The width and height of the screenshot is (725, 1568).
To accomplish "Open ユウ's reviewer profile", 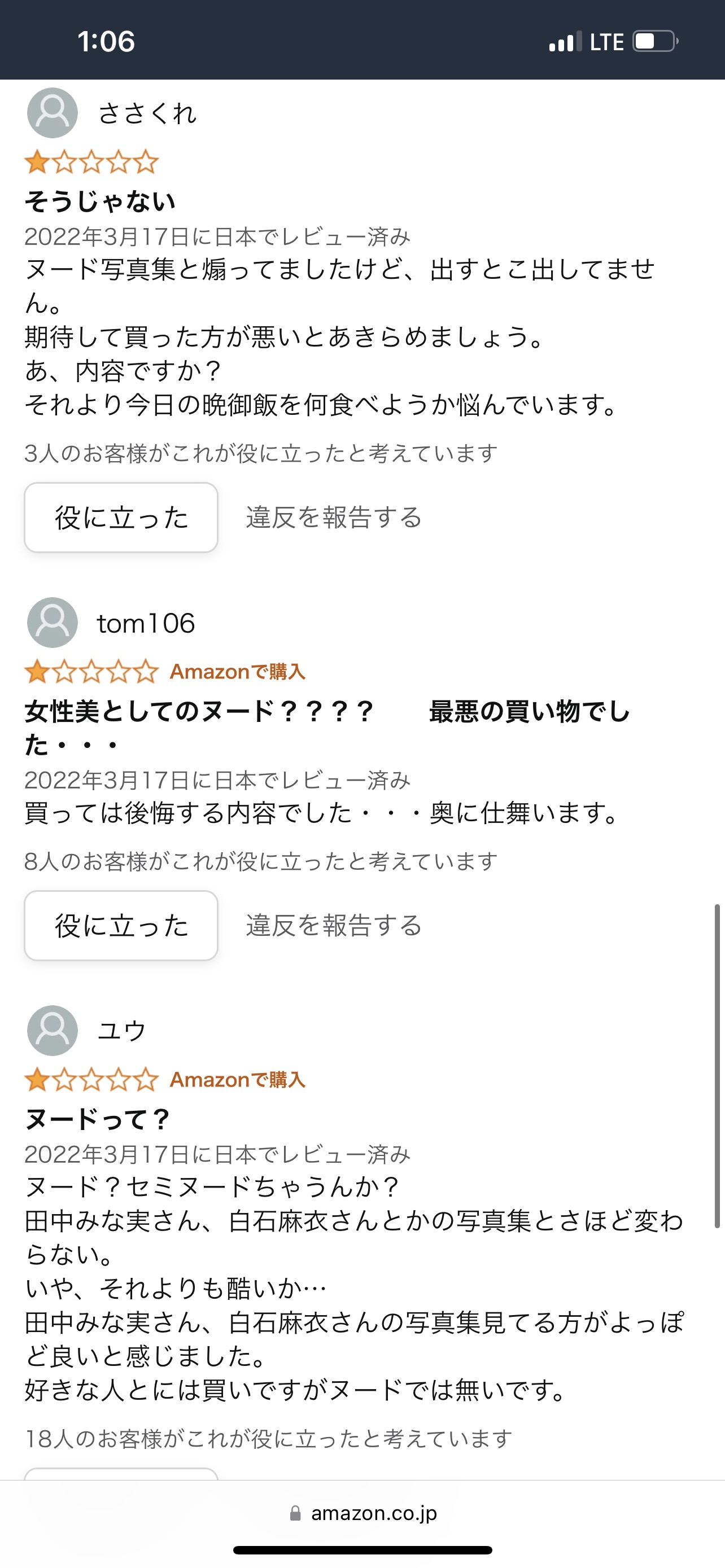I will (86, 1031).
